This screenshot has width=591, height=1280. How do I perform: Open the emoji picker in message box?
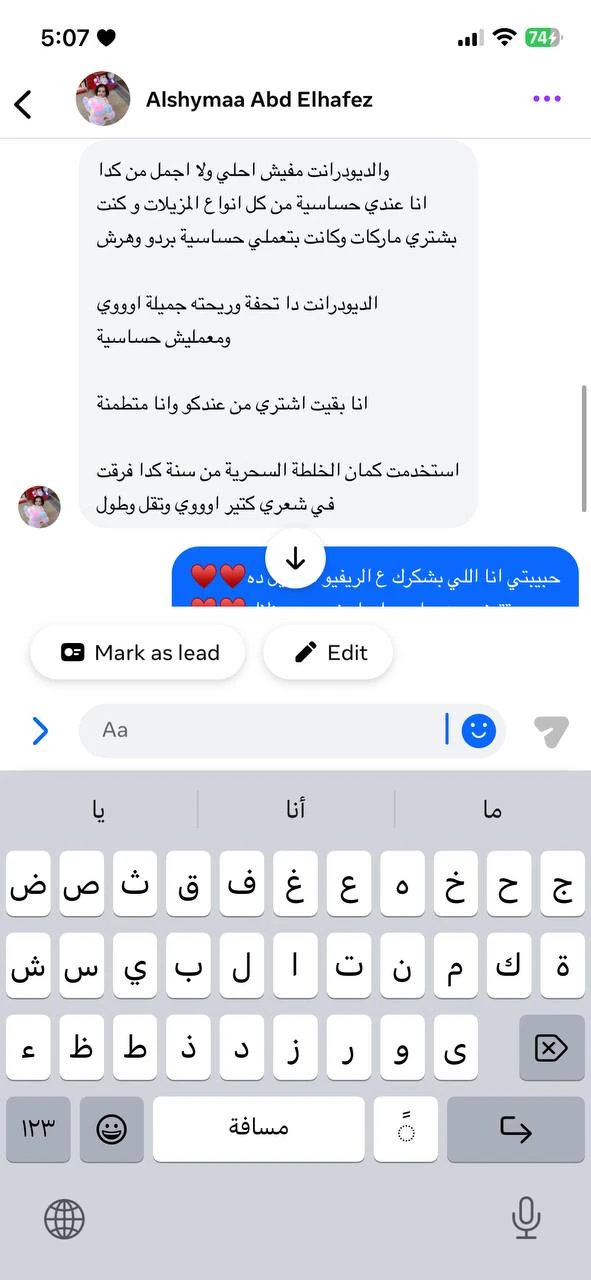tap(479, 731)
